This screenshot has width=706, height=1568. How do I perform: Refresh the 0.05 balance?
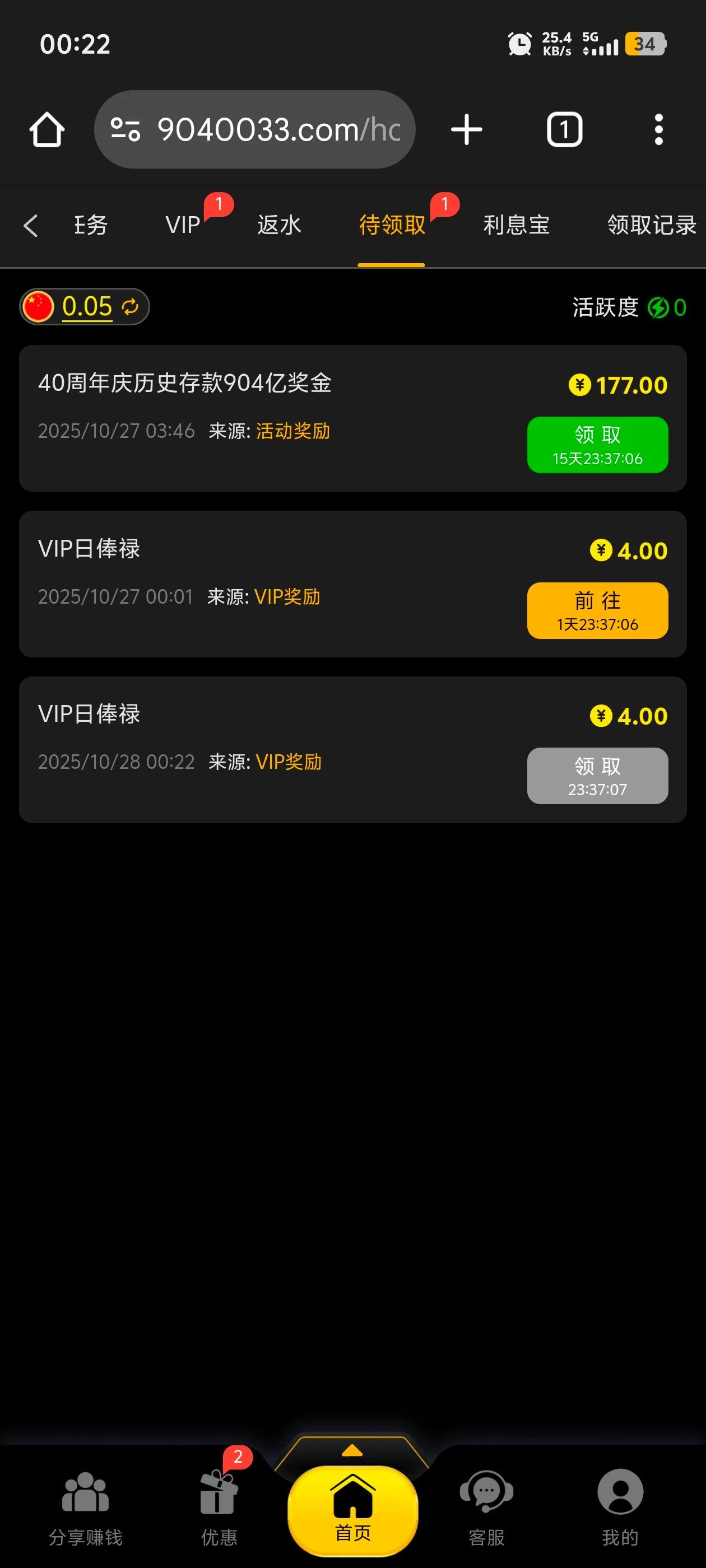point(131,306)
